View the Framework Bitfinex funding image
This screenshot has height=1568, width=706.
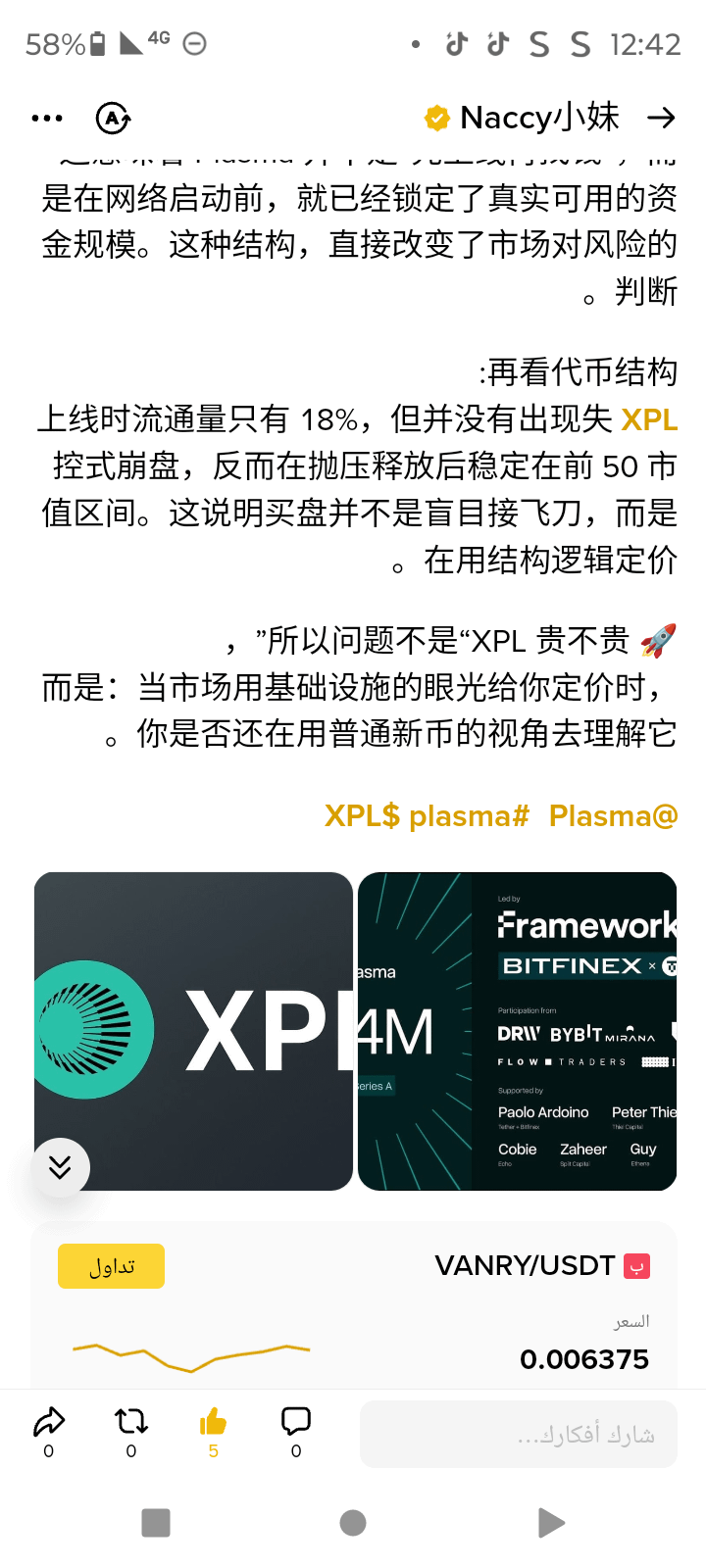coord(517,1031)
